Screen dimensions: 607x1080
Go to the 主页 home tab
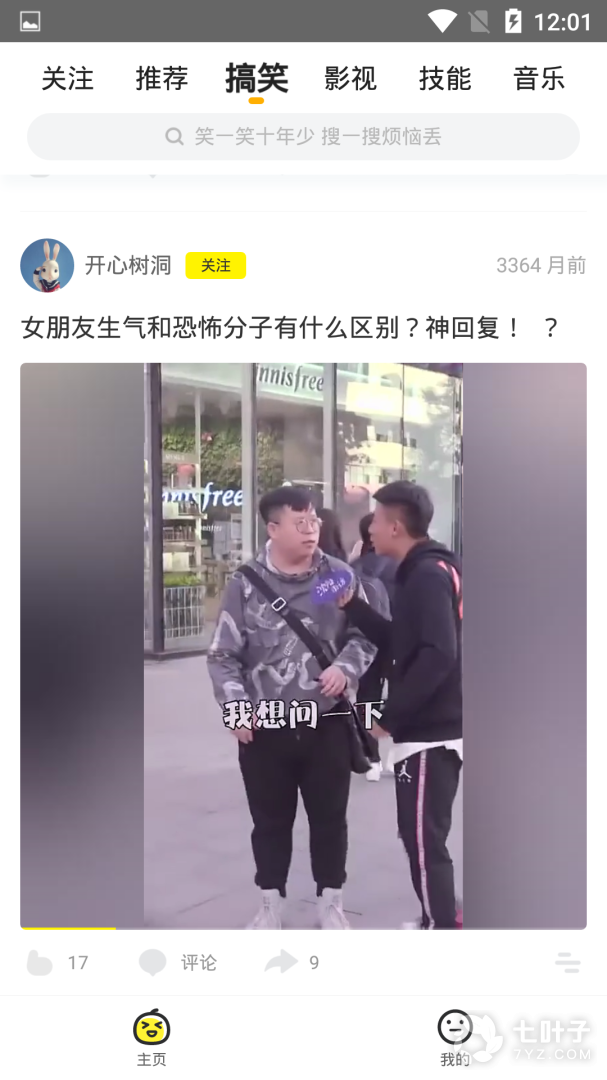pos(152,1037)
